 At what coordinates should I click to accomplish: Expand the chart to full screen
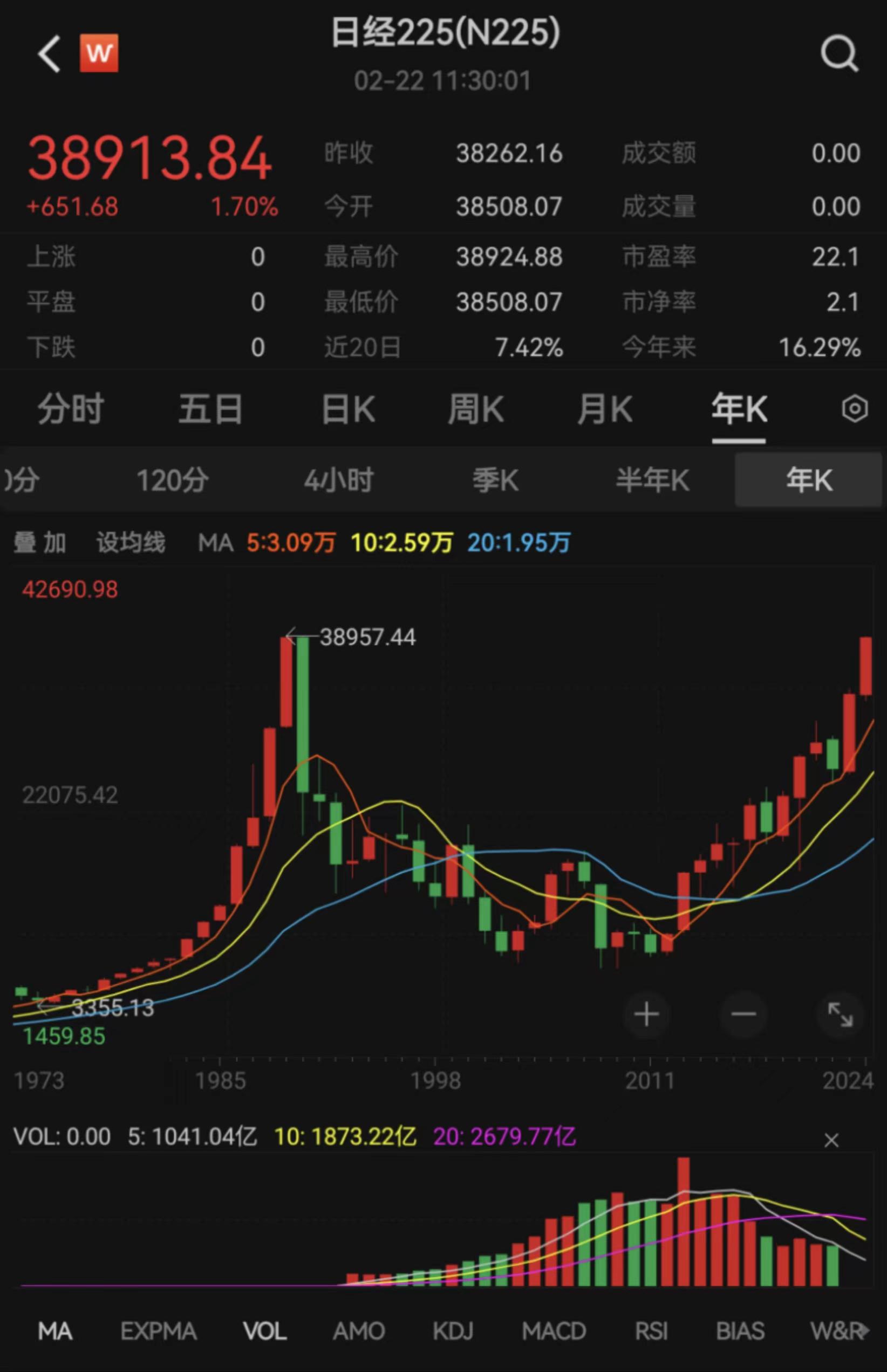(x=840, y=1013)
